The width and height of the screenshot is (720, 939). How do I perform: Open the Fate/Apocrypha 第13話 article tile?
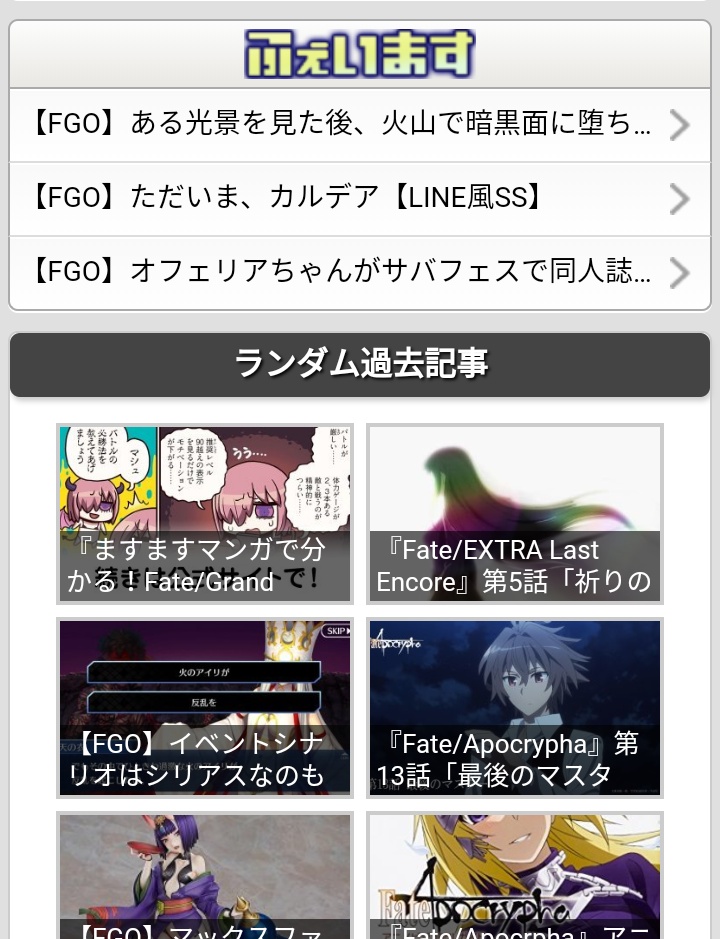(515, 707)
